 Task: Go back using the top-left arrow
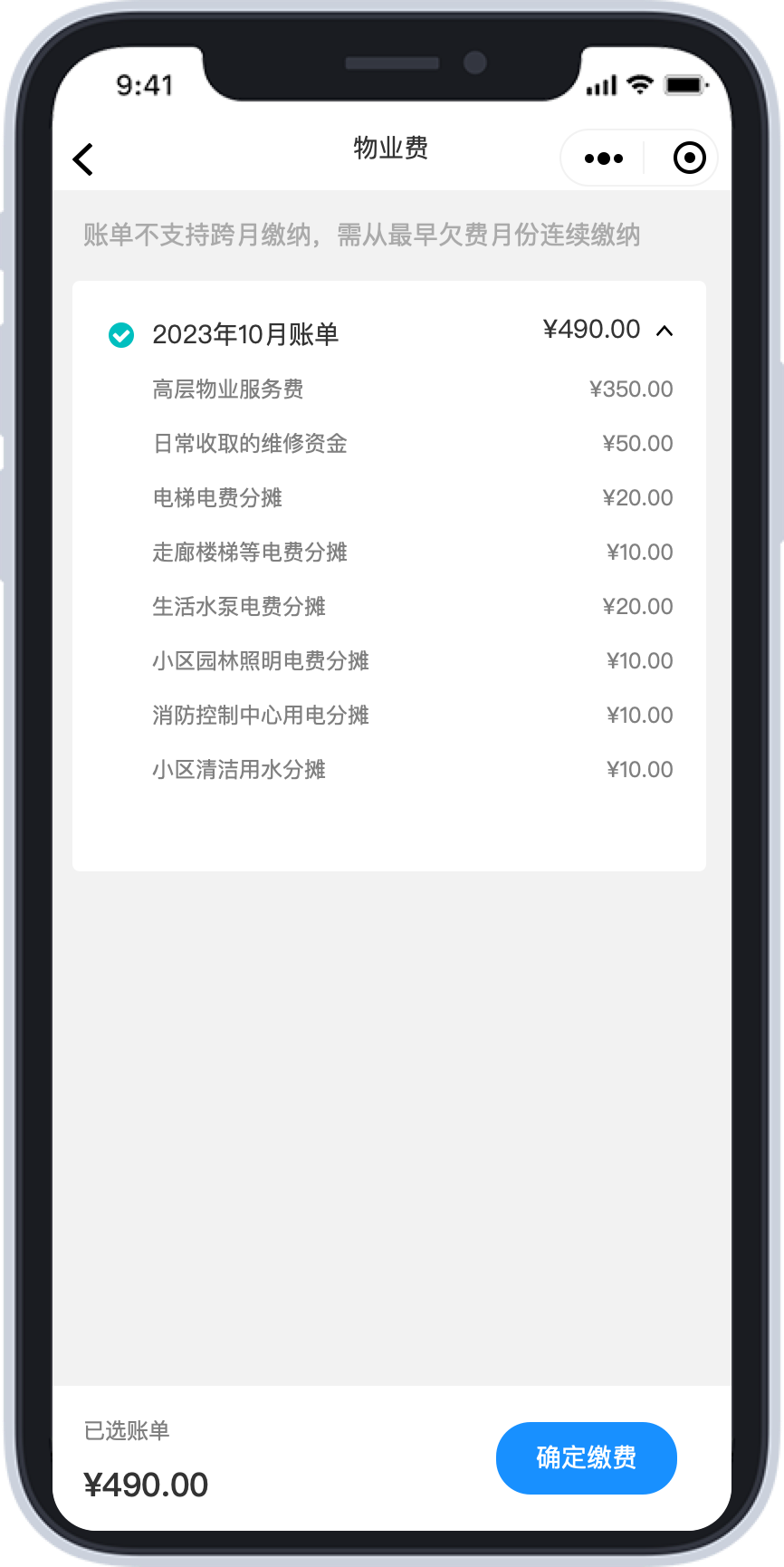pyautogui.click(x=83, y=159)
